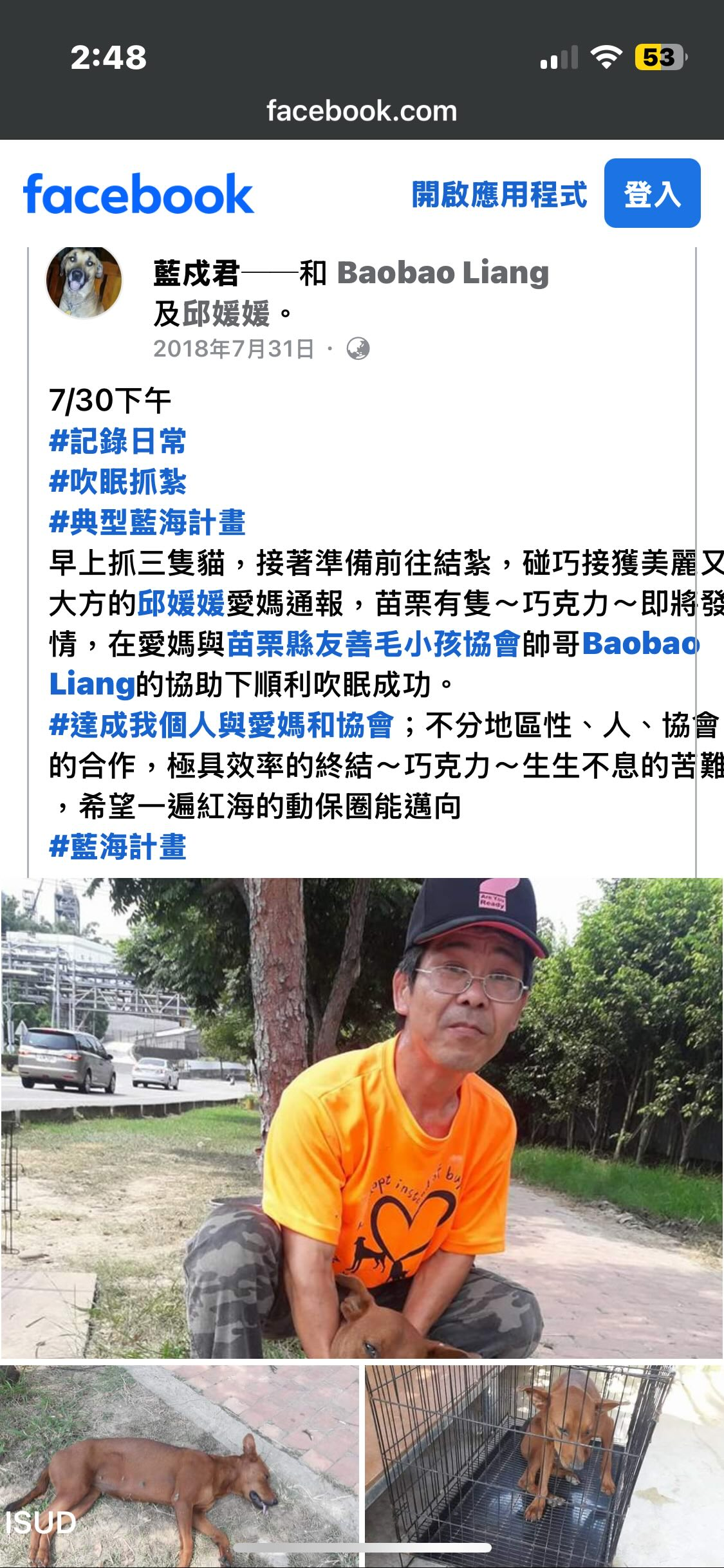
Task: Open the 苗栗縣友善毛小孩協會 page link
Action: point(373,644)
